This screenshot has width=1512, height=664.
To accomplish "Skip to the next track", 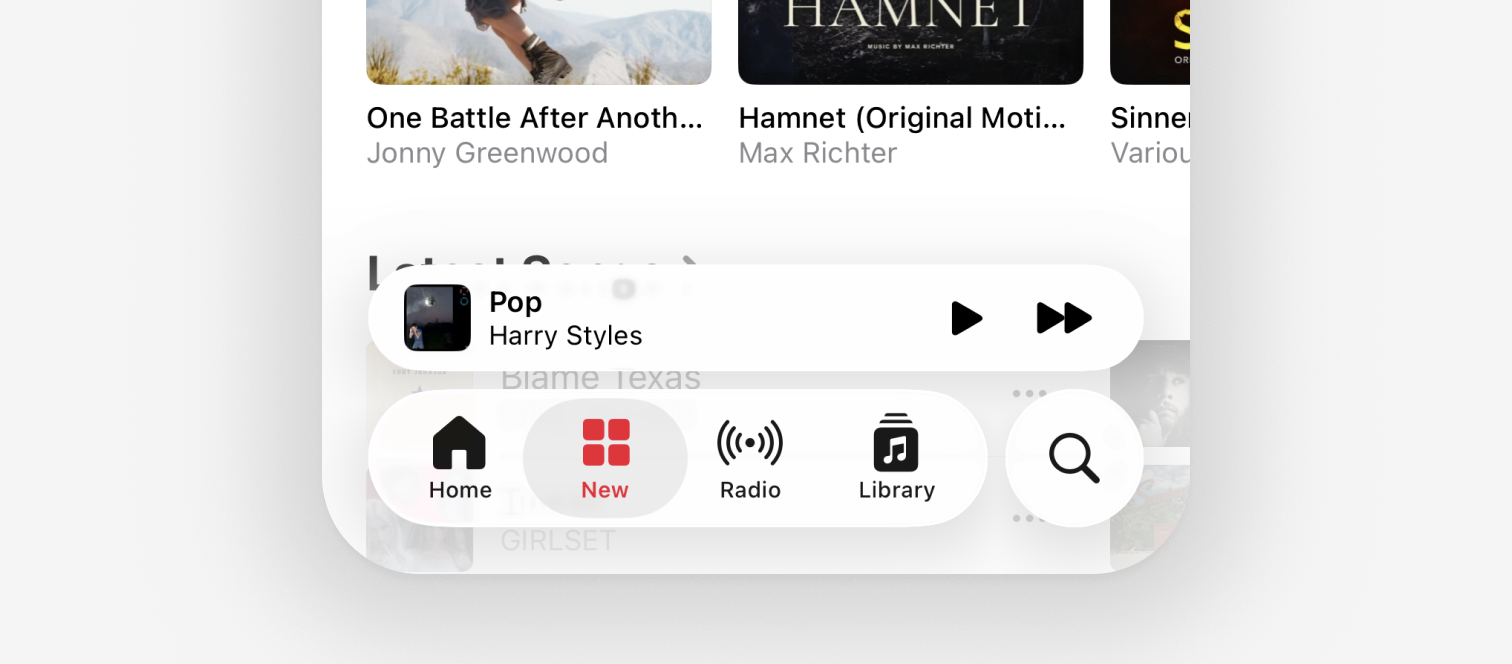I will pyautogui.click(x=1064, y=318).
